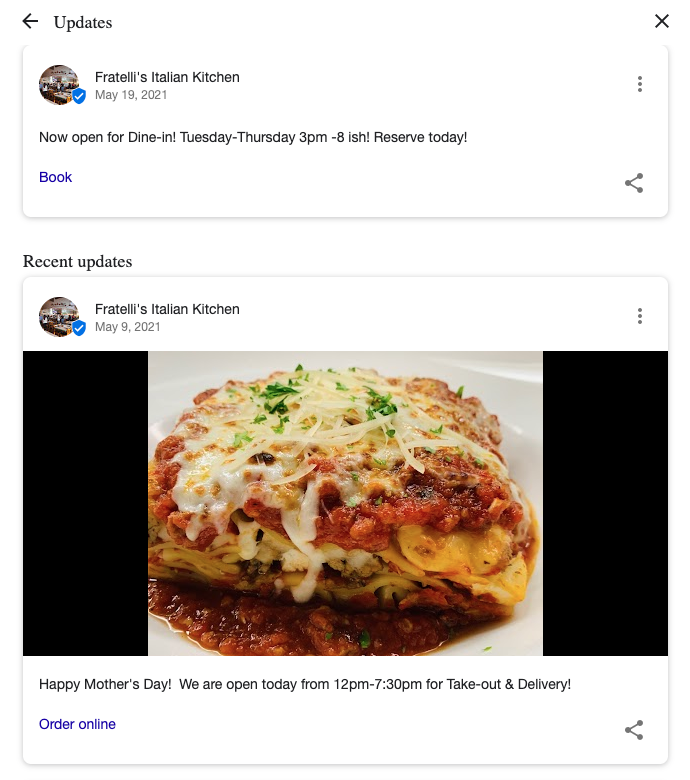Share the Mother's Day update
Image resolution: width=690 pixels, height=780 pixels.
634,730
